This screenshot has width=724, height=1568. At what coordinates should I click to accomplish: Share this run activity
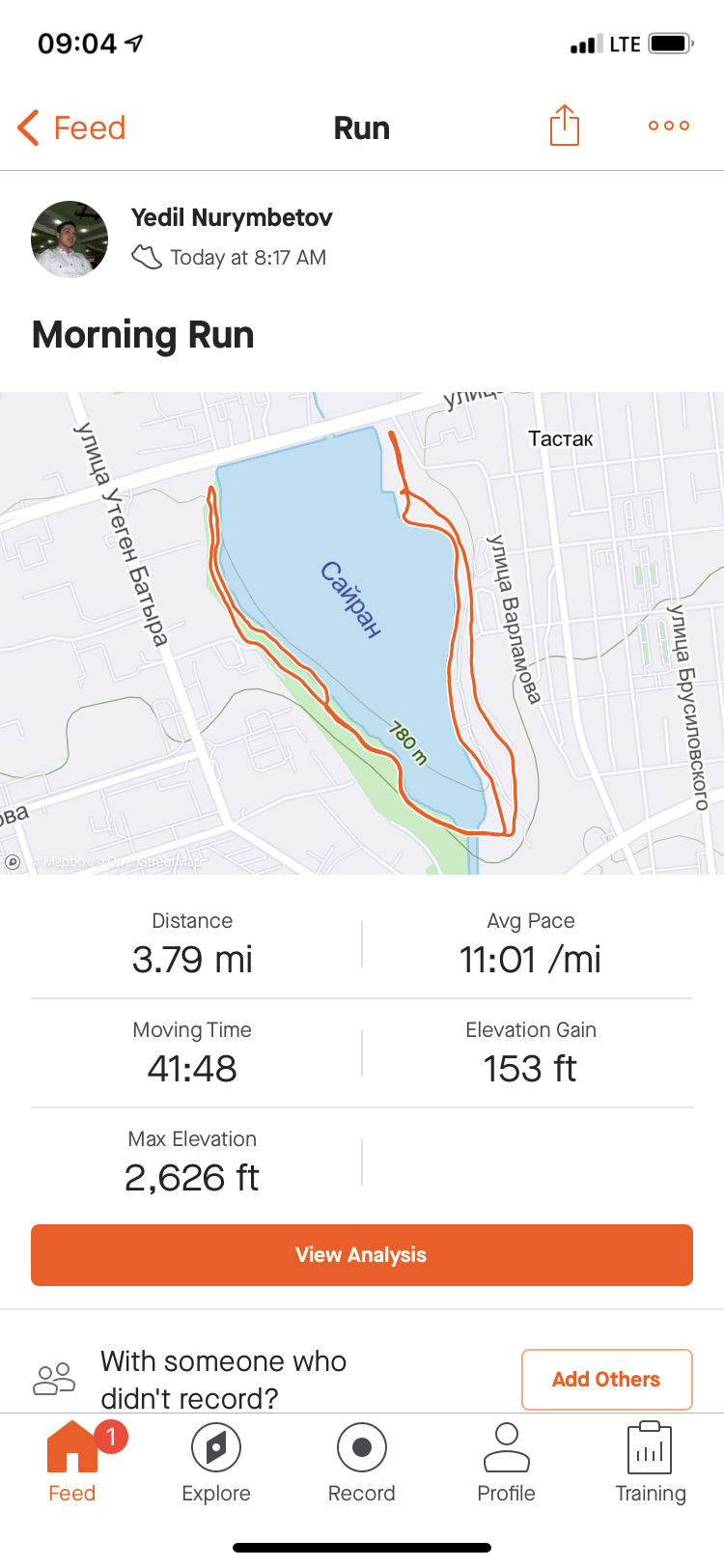(565, 126)
